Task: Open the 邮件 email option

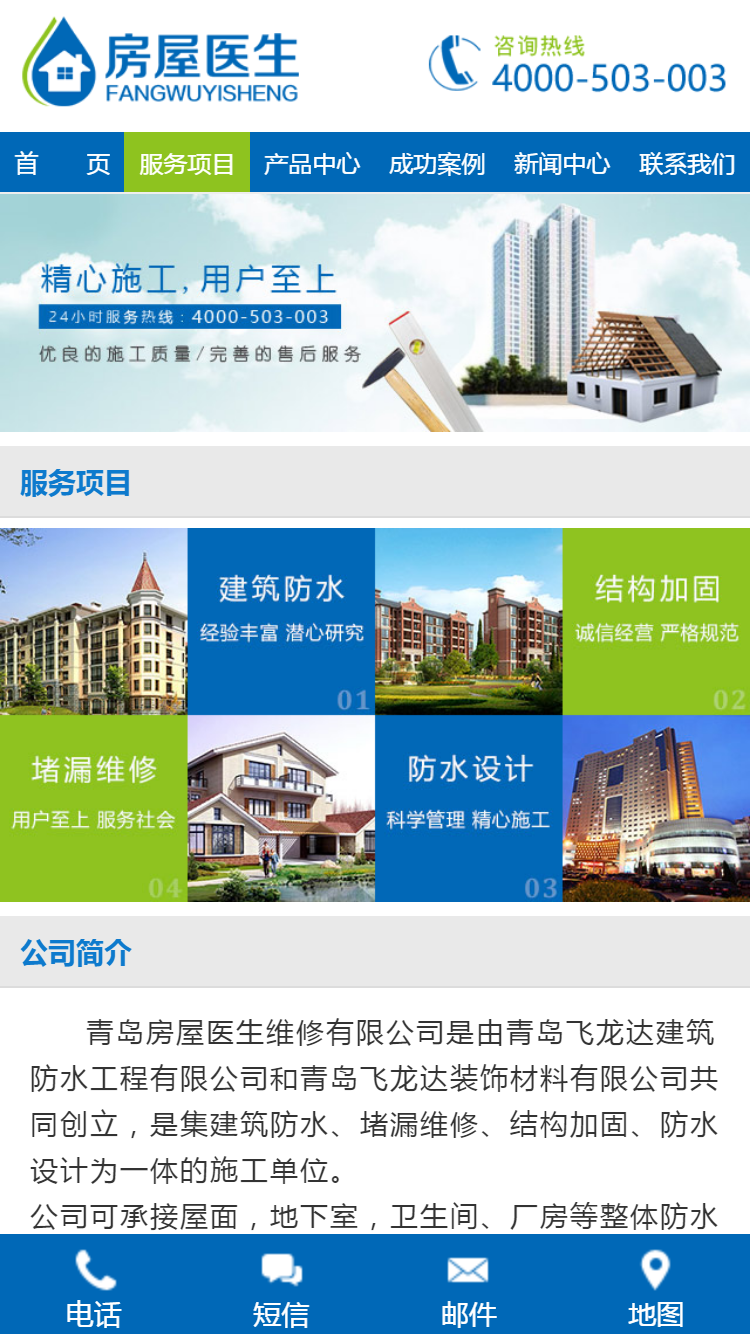Action: 468,1287
